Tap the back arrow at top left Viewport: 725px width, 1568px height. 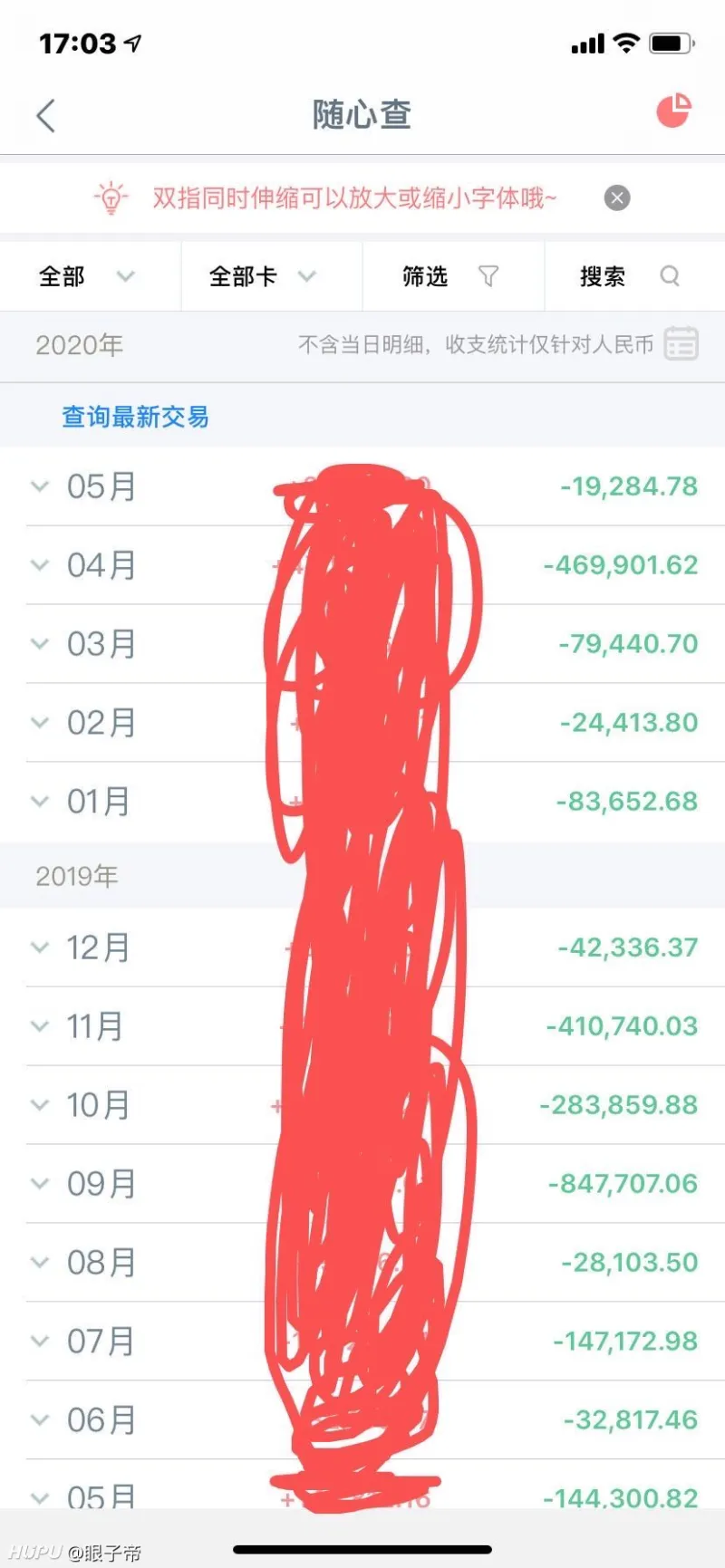click(x=45, y=116)
